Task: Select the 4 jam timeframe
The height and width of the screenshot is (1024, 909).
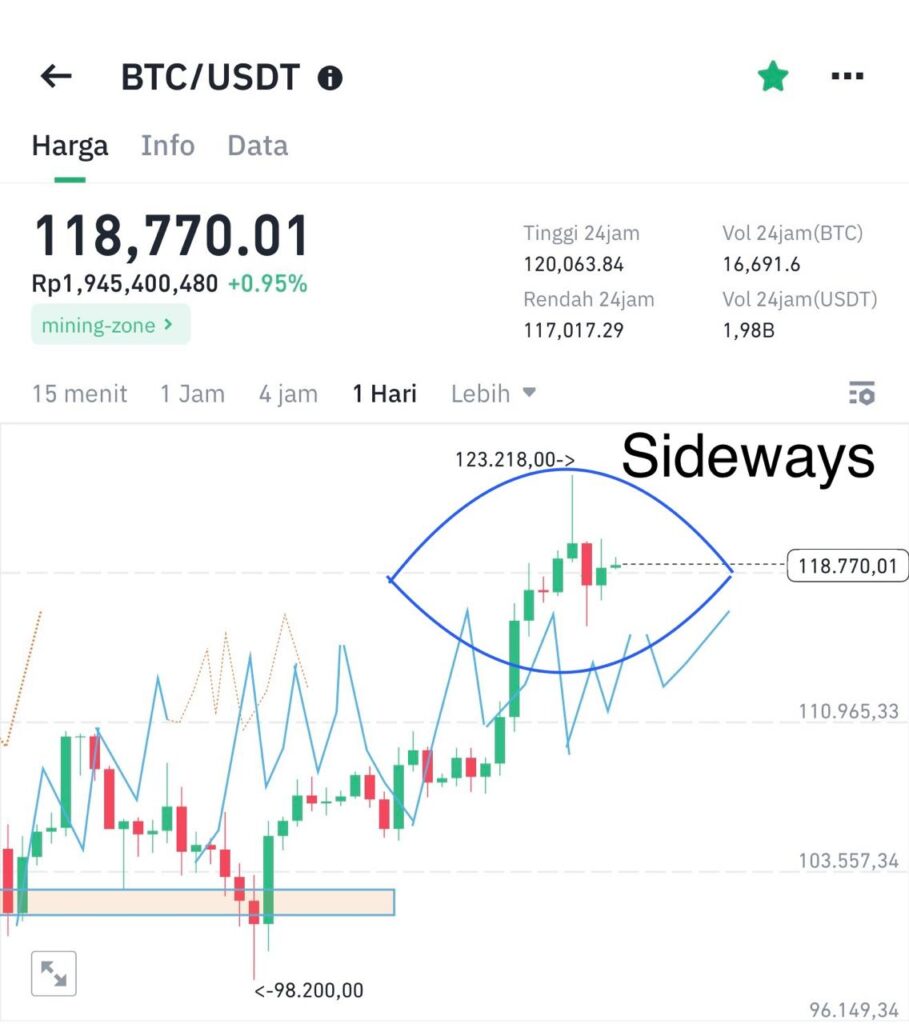Action: click(x=288, y=394)
